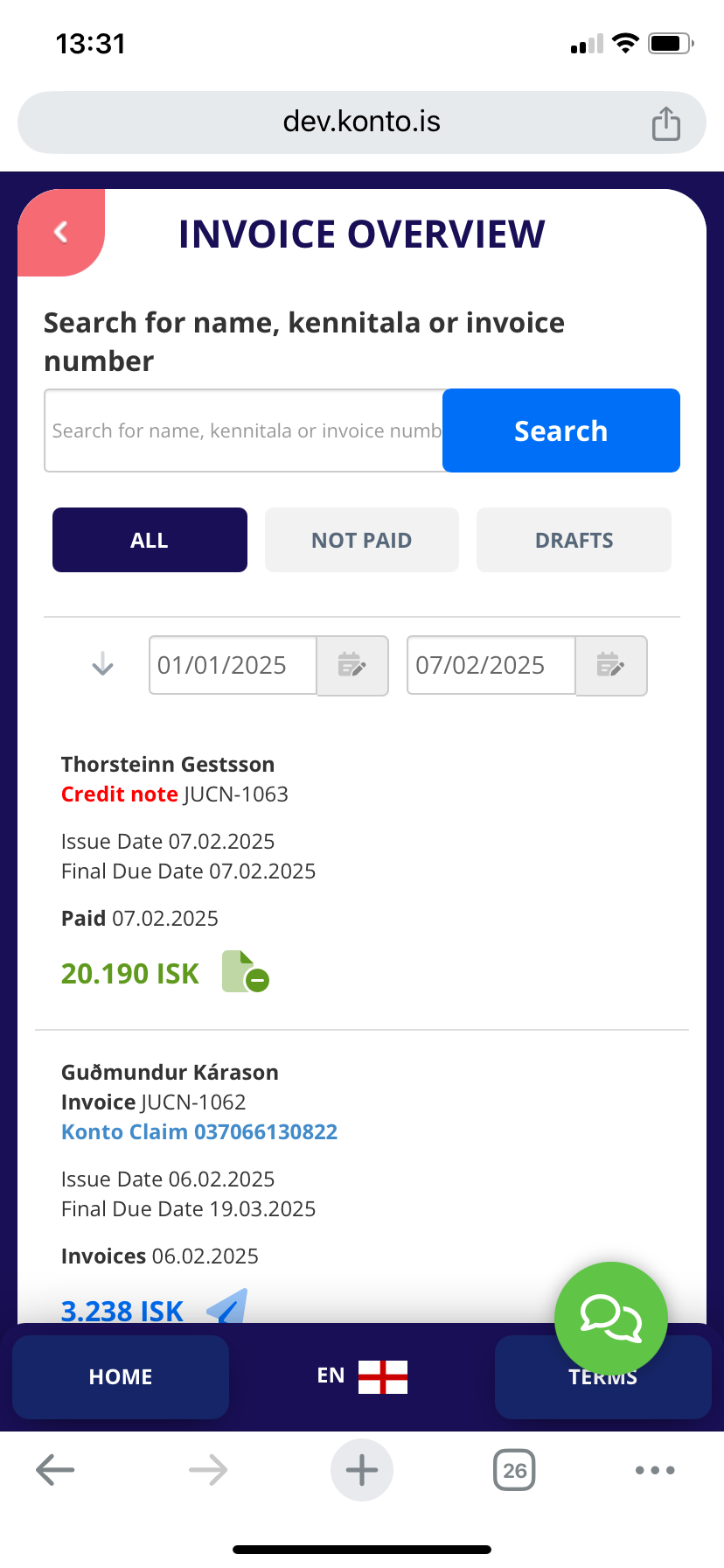Viewport: 724px width, 1568px height.
Task: Open Konto Claim 037066130822 link
Action: pos(199,1131)
